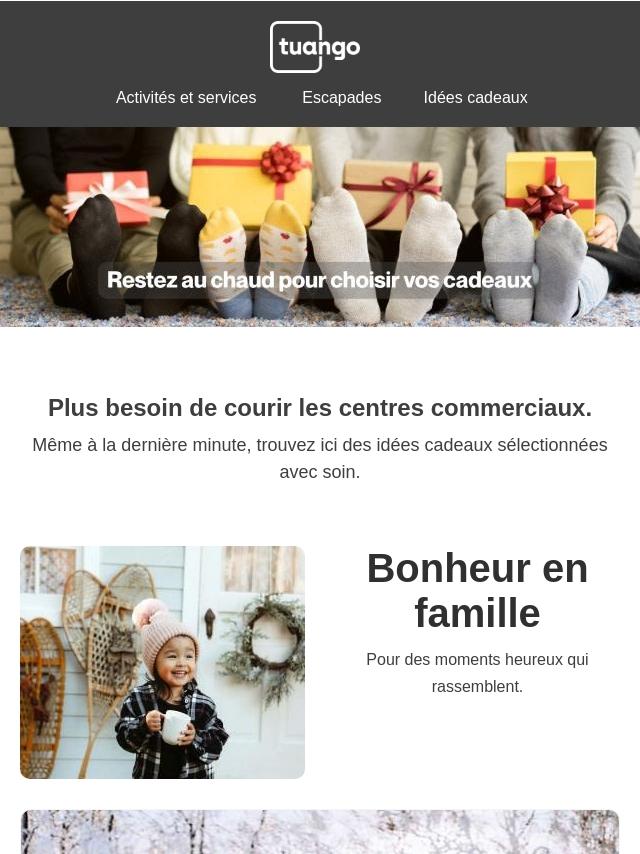
Task: Tap the Tuango logo in header
Action: click(315, 47)
